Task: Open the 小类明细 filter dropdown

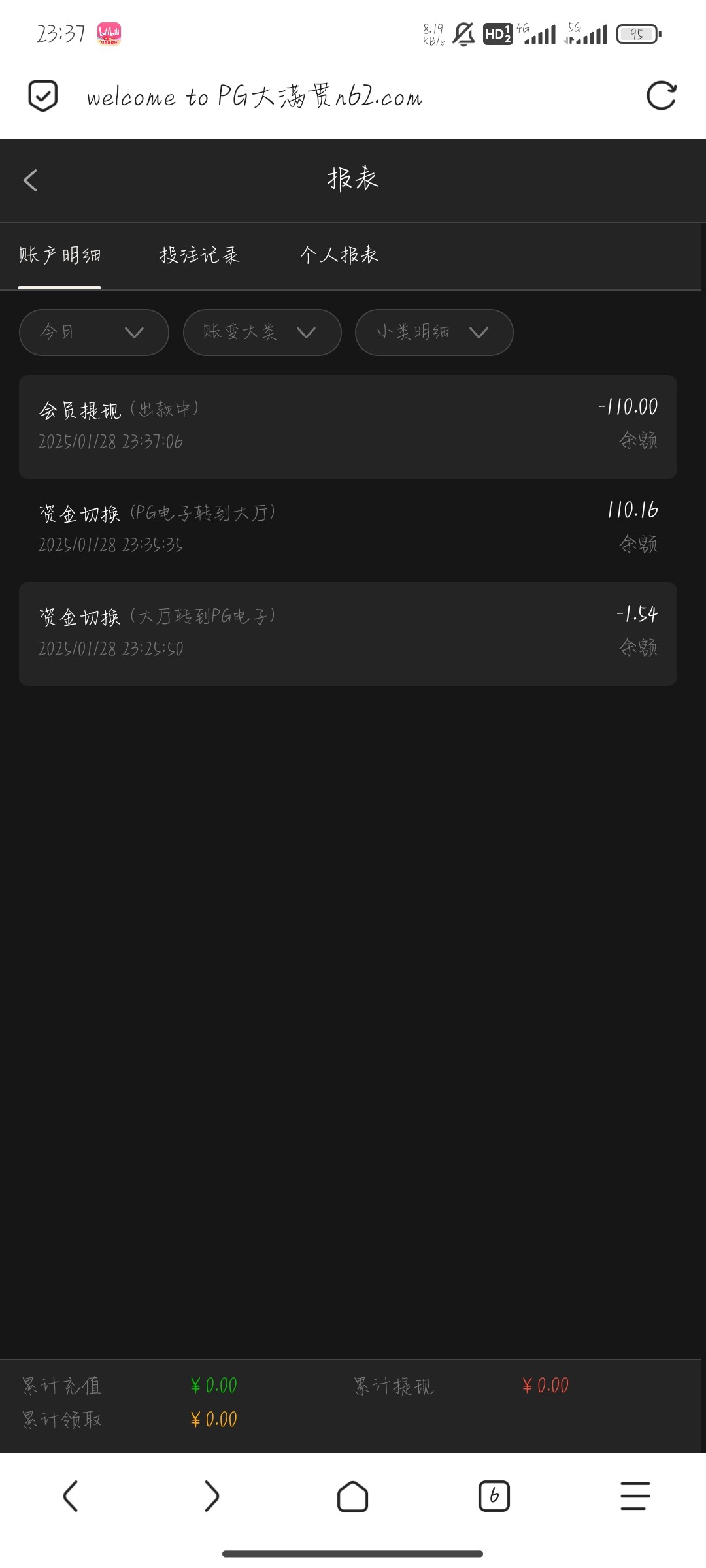Action: [x=434, y=333]
